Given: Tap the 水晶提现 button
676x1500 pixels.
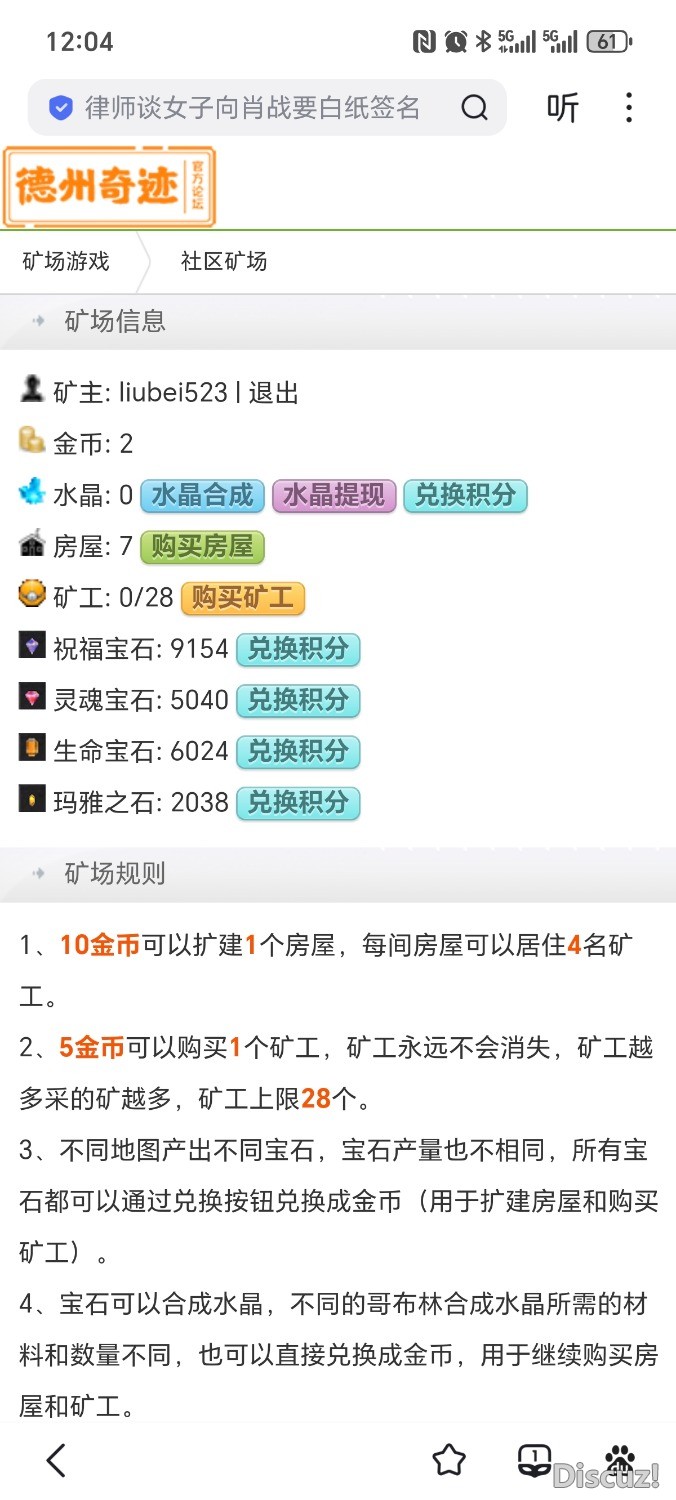Looking at the screenshot, I should pos(334,496).
